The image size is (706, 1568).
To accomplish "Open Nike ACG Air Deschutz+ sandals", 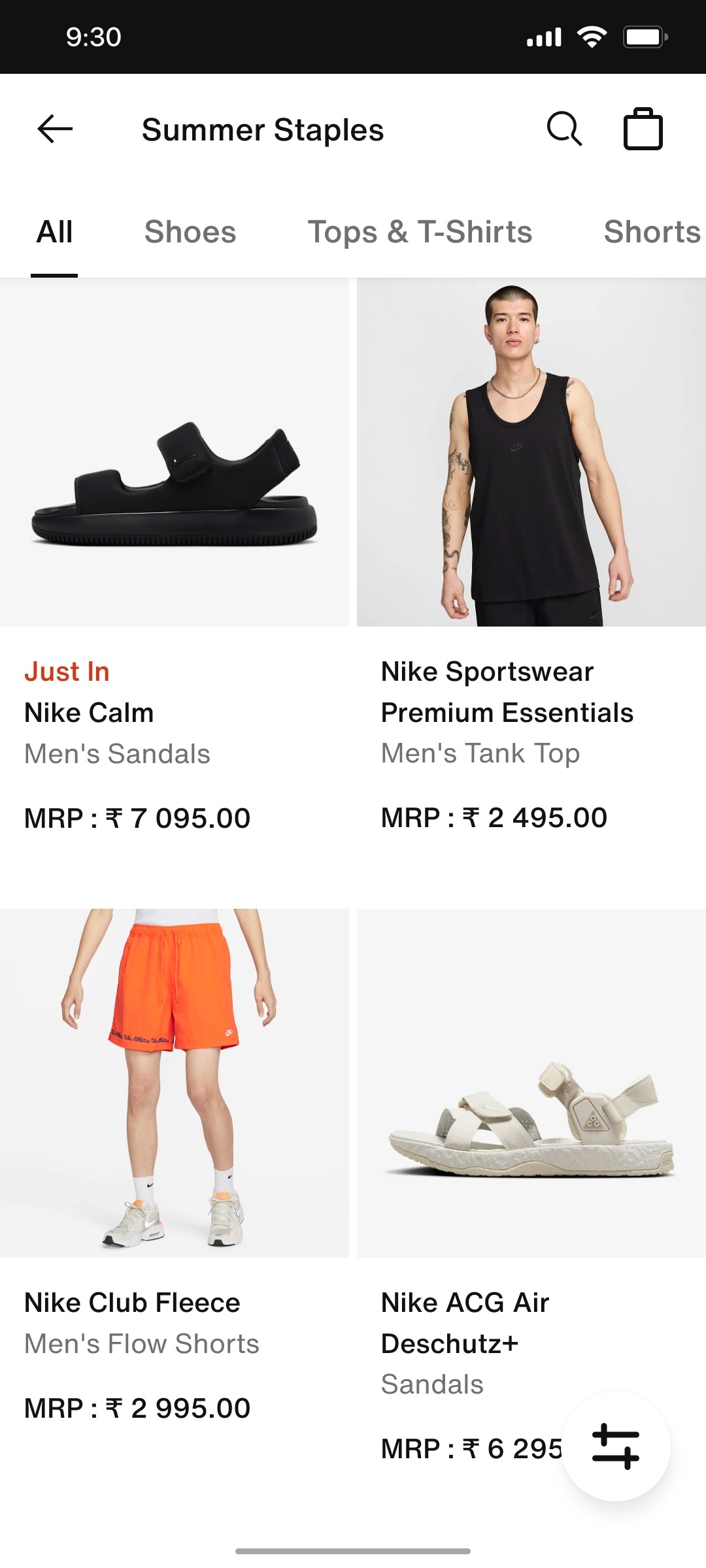I will [x=465, y=1323].
